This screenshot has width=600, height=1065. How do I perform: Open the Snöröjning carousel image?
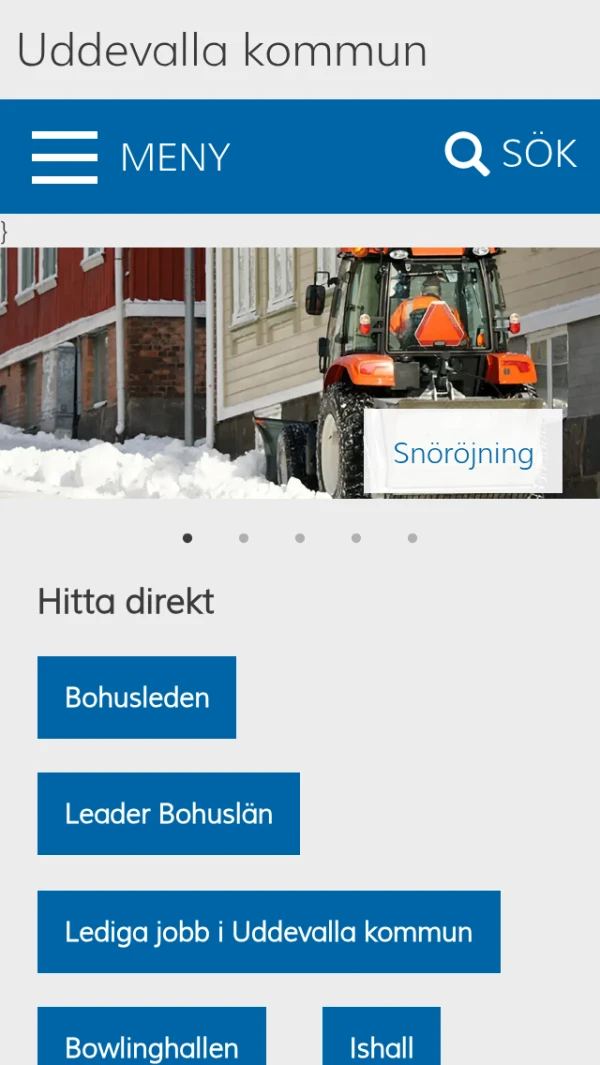coord(180,372)
